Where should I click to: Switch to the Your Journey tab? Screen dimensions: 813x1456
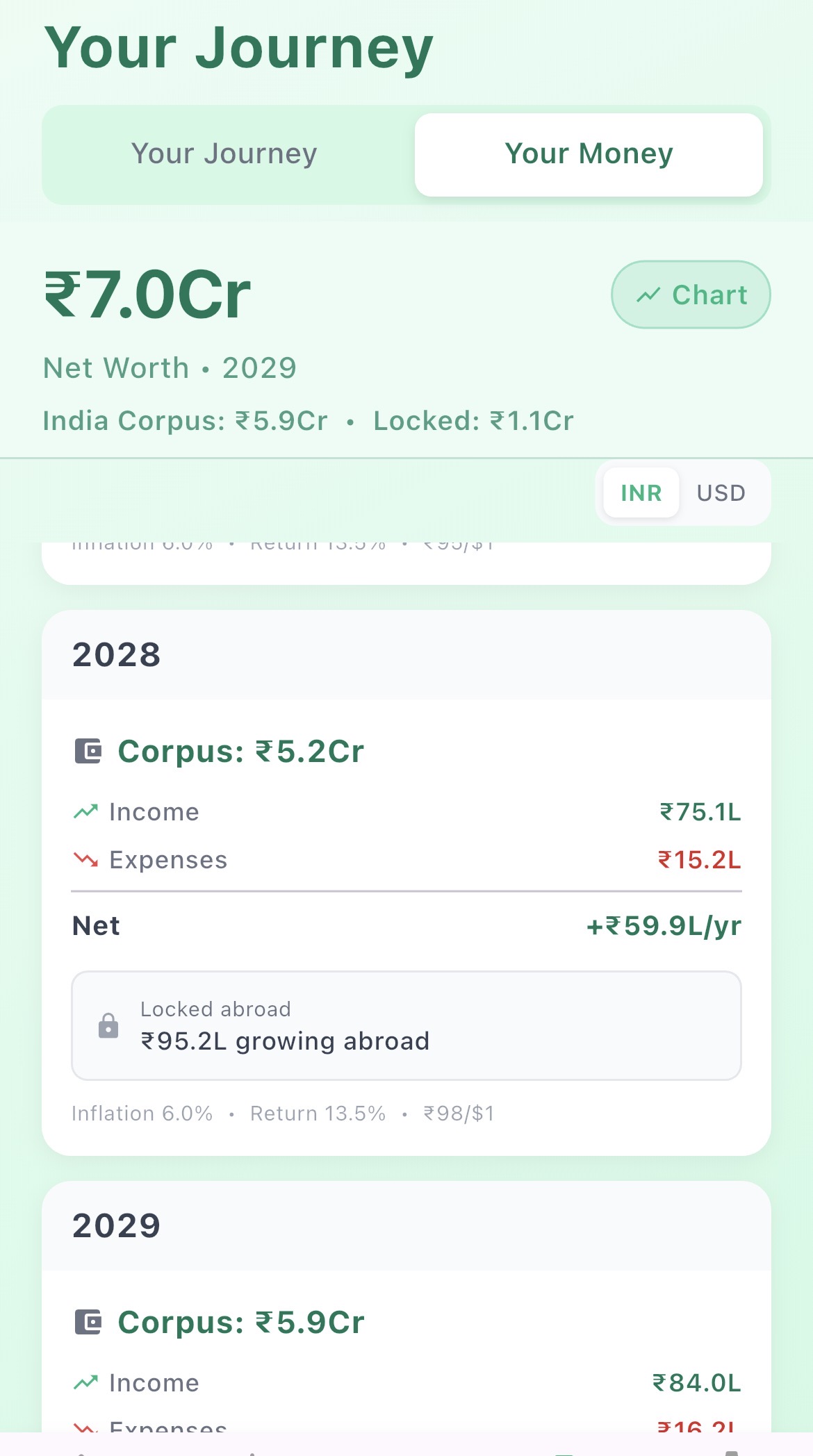click(224, 154)
